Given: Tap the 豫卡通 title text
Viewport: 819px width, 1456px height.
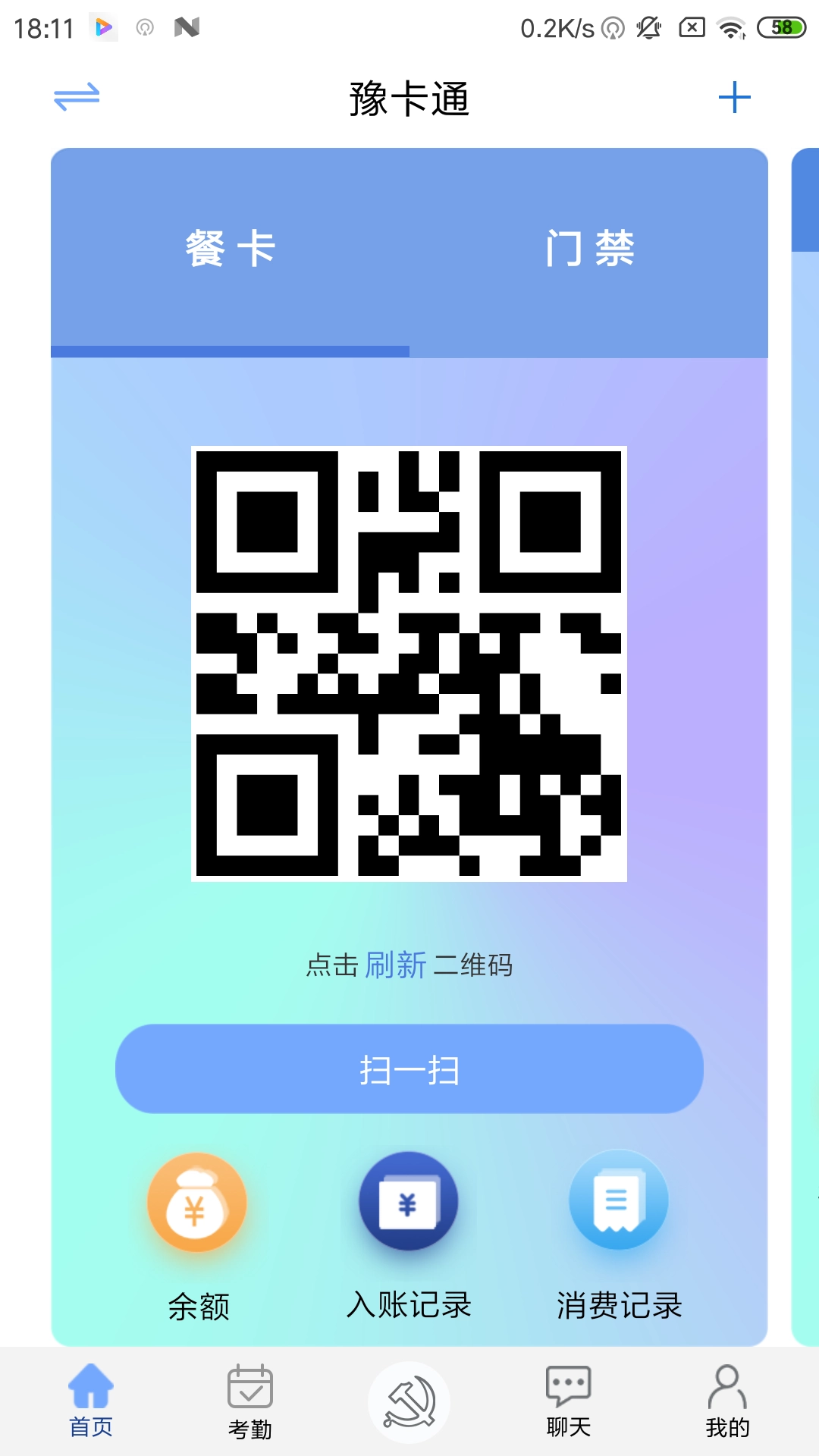Looking at the screenshot, I should click(409, 99).
